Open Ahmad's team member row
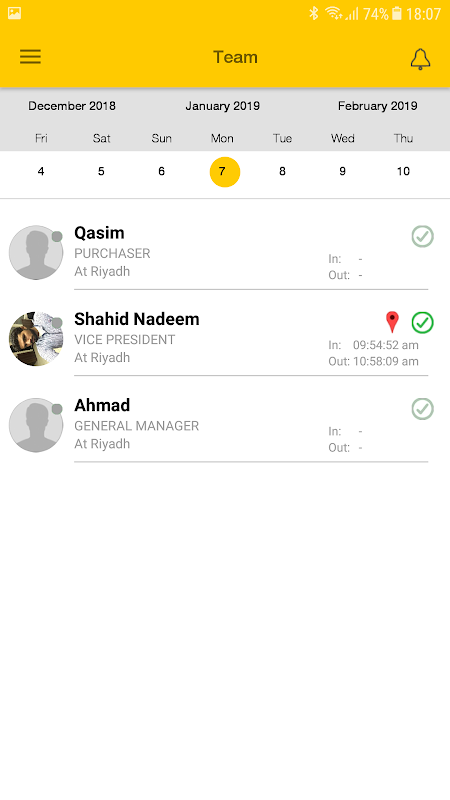 (x=225, y=425)
